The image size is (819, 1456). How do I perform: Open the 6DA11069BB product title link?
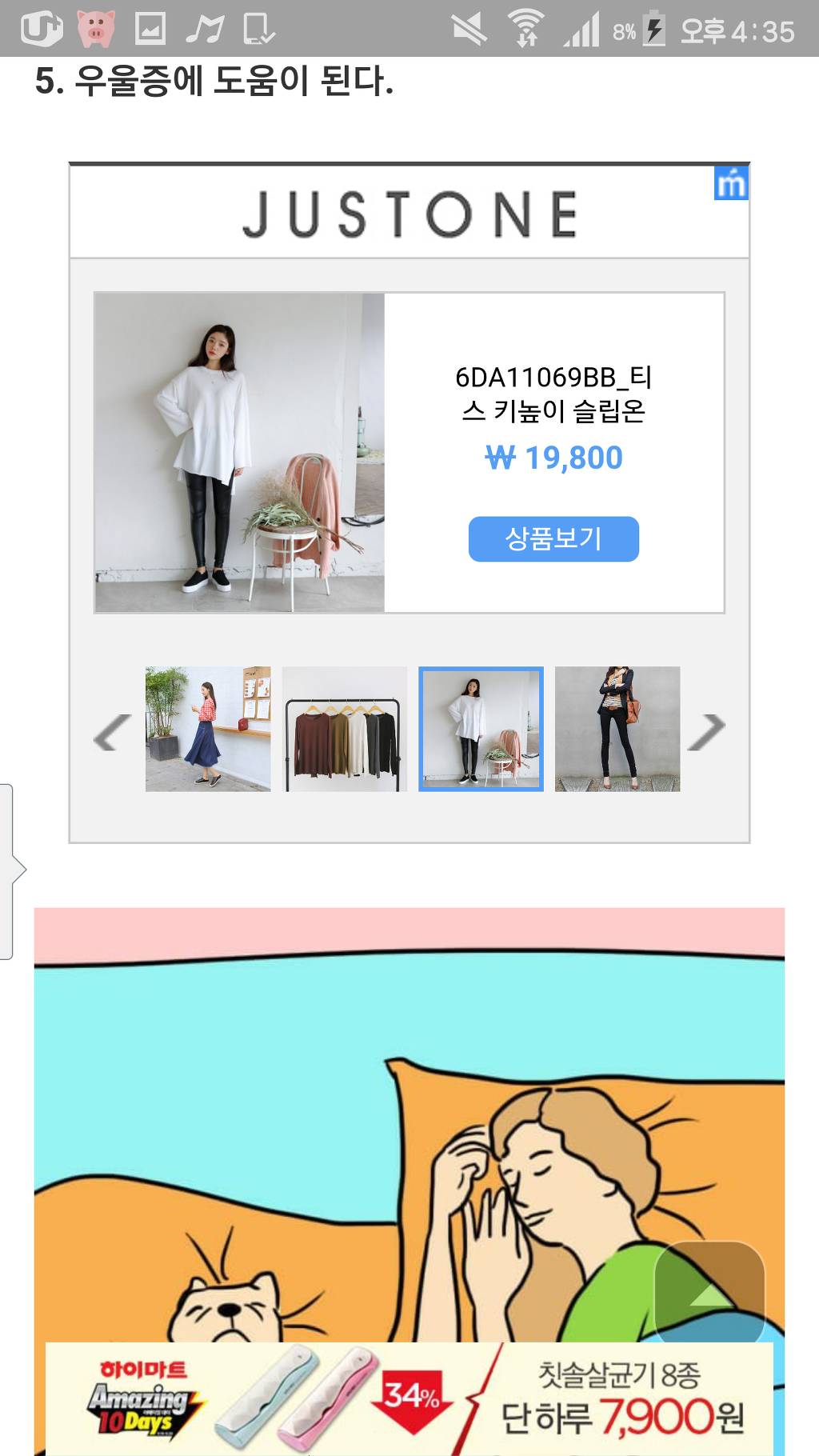coord(555,392)
